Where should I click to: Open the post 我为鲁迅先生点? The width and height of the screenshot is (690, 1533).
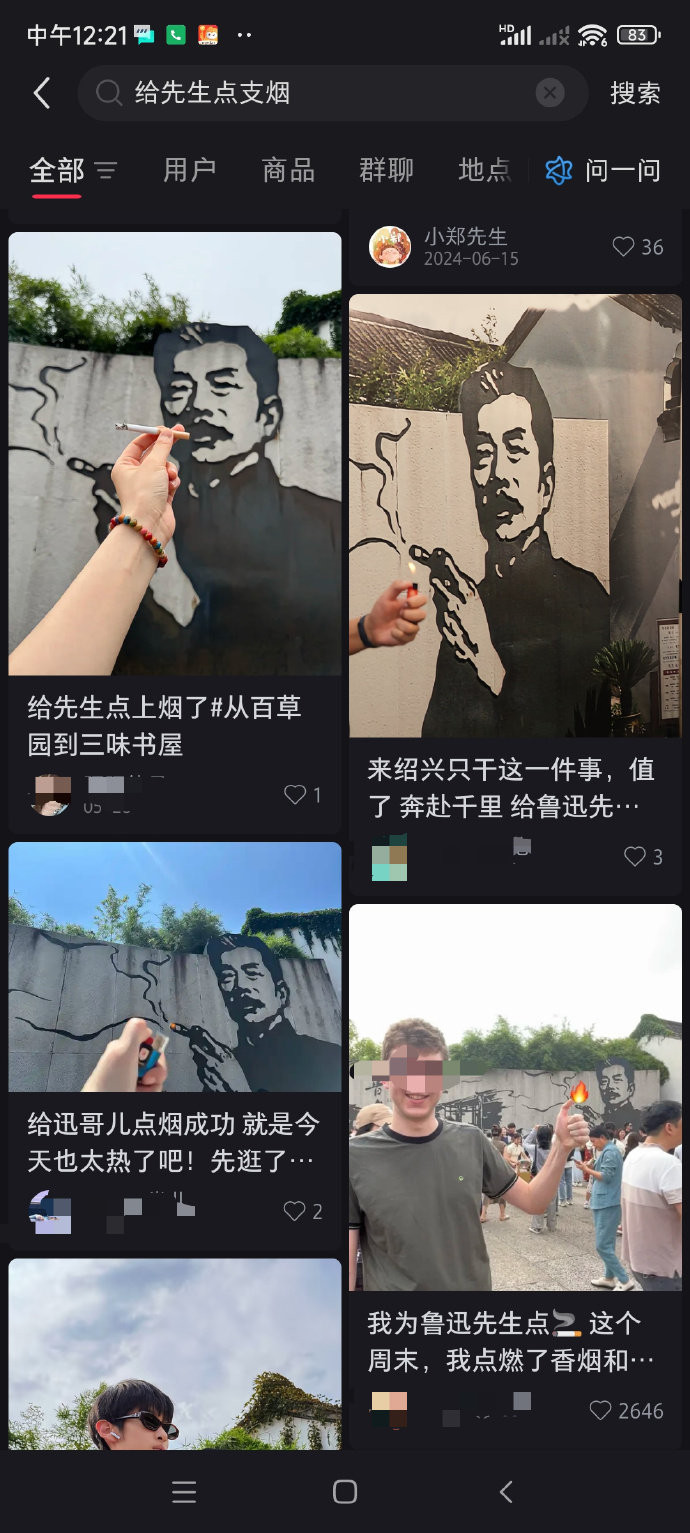(x=515, y=1097)
